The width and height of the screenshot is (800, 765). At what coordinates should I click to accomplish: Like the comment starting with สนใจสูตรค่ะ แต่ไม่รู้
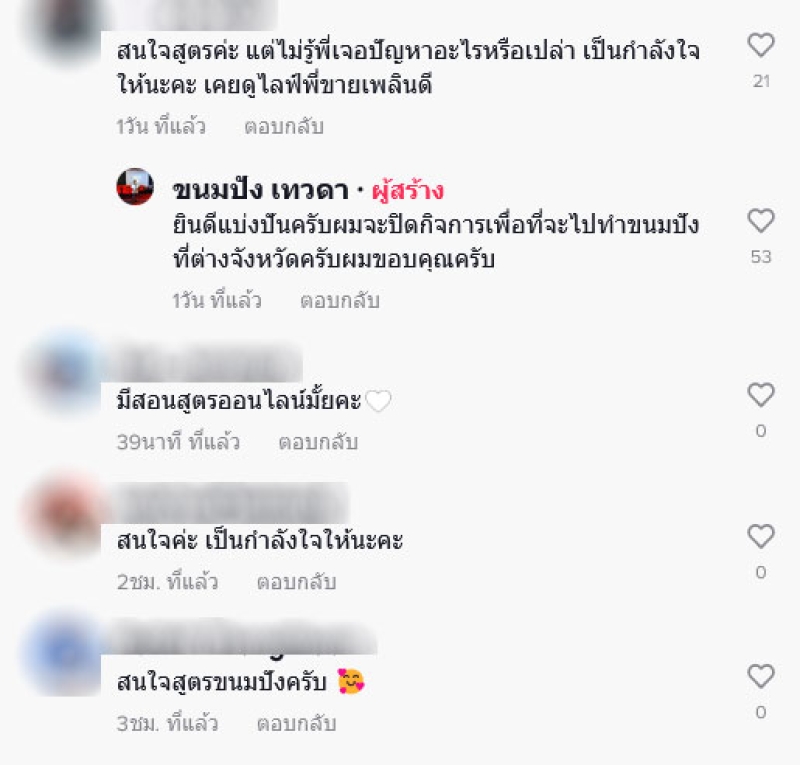tap(761, 45)
